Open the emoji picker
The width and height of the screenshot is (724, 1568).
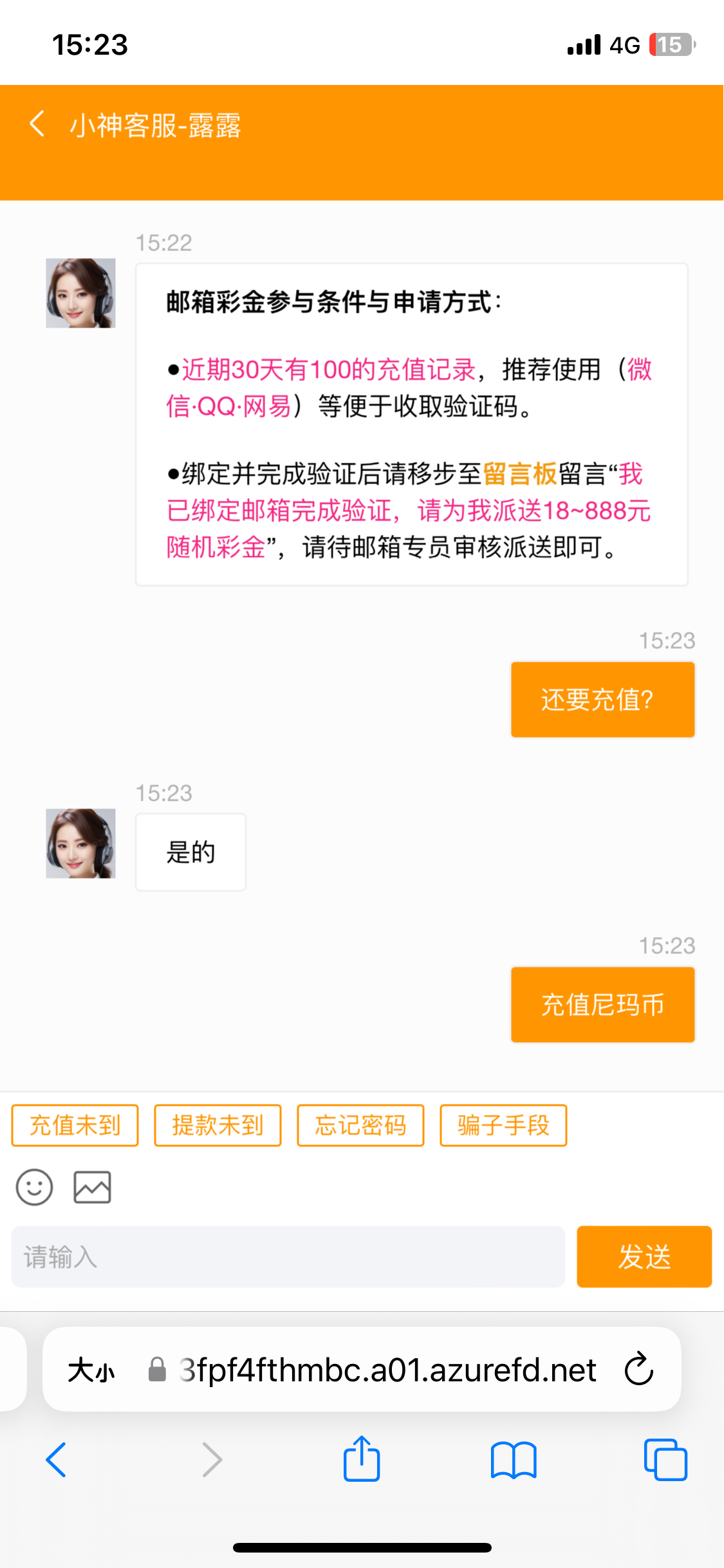click(34, 1187)
